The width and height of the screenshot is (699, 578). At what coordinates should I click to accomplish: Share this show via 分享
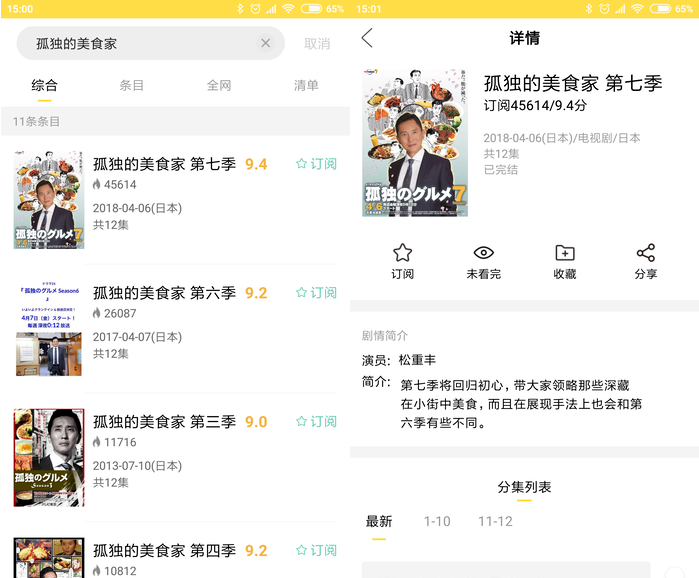(645, 261)
